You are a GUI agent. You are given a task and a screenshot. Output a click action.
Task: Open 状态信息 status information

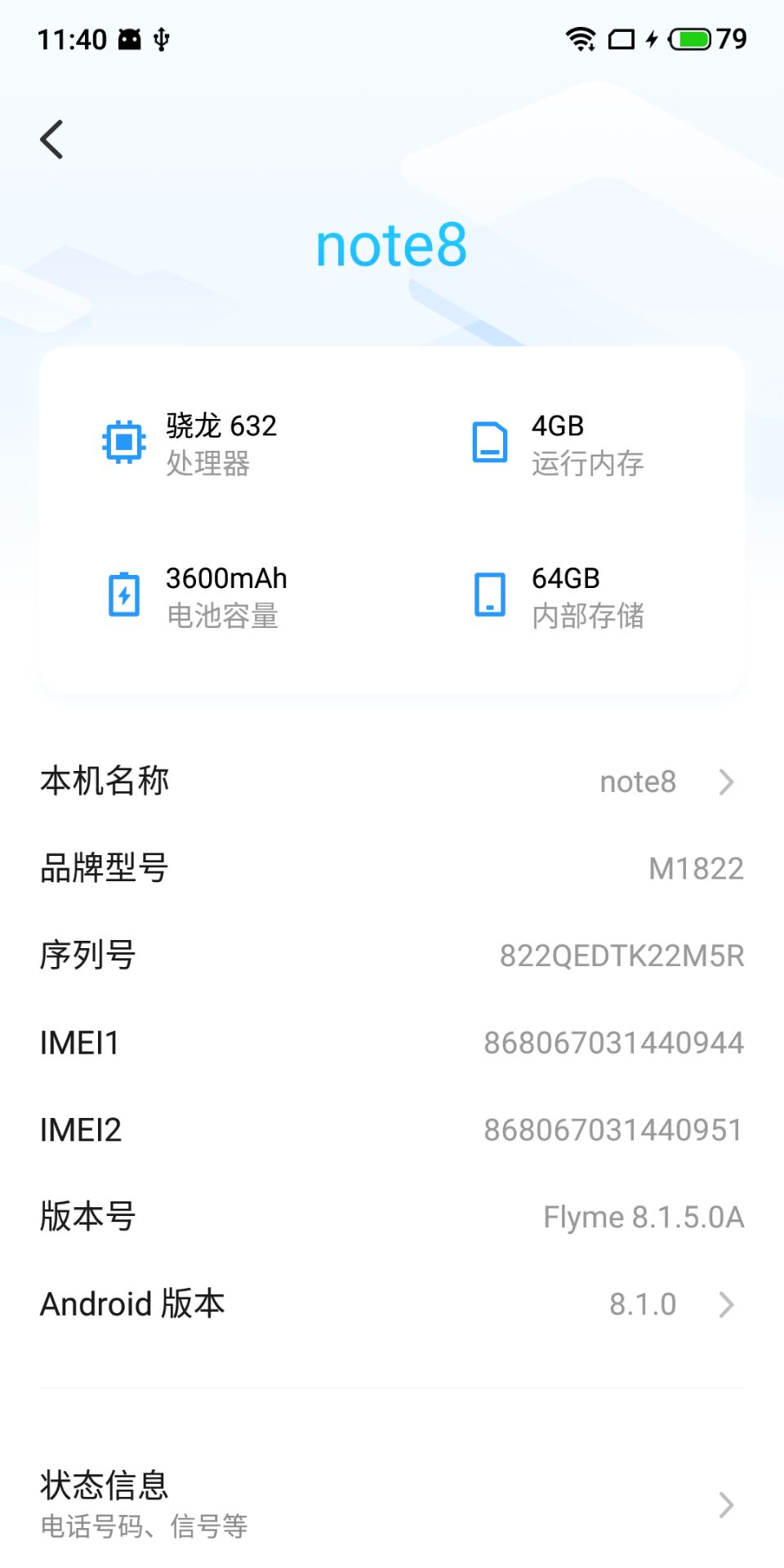[390, 1503]
